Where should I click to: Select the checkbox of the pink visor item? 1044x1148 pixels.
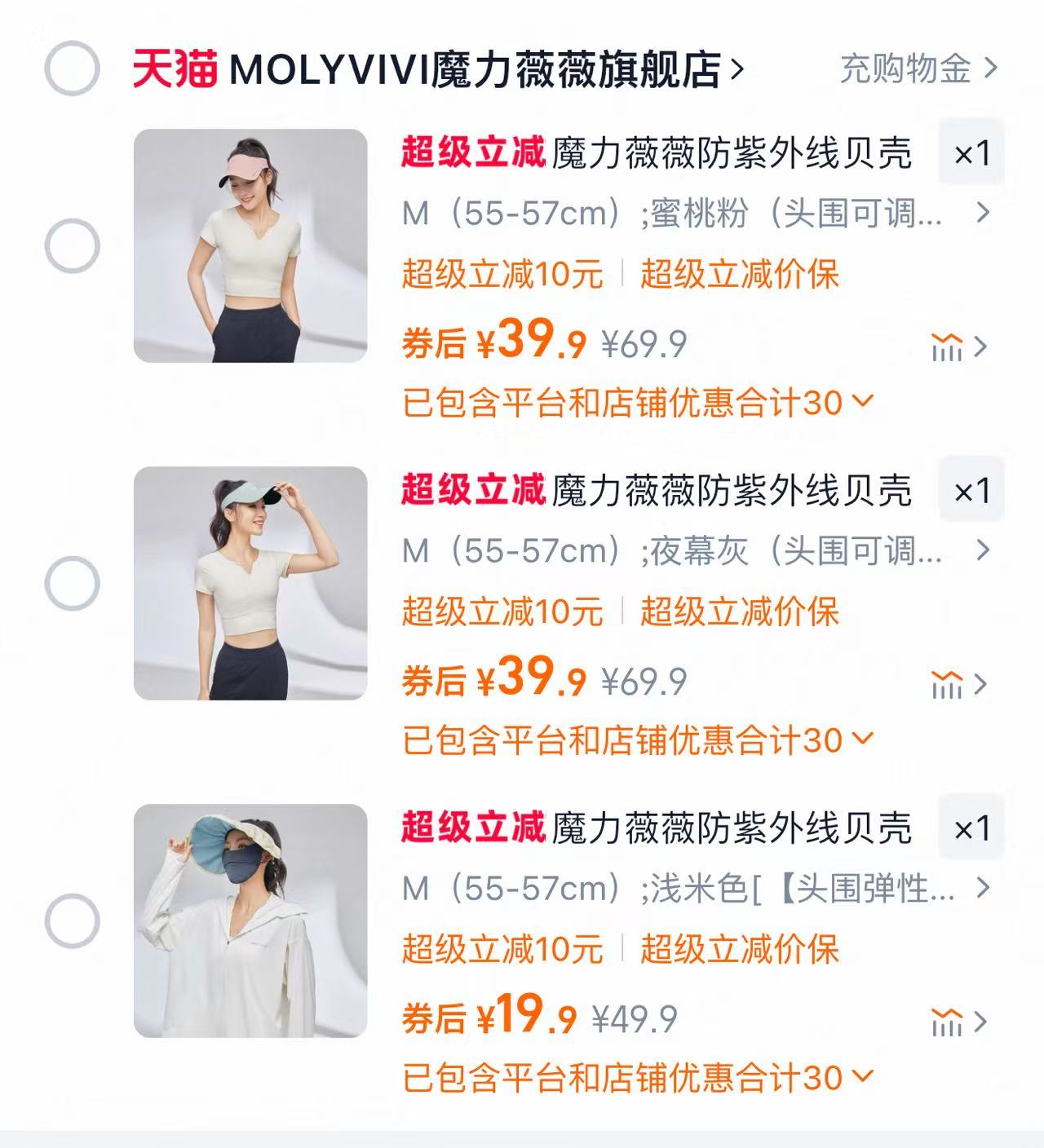[x=69, y=243]
